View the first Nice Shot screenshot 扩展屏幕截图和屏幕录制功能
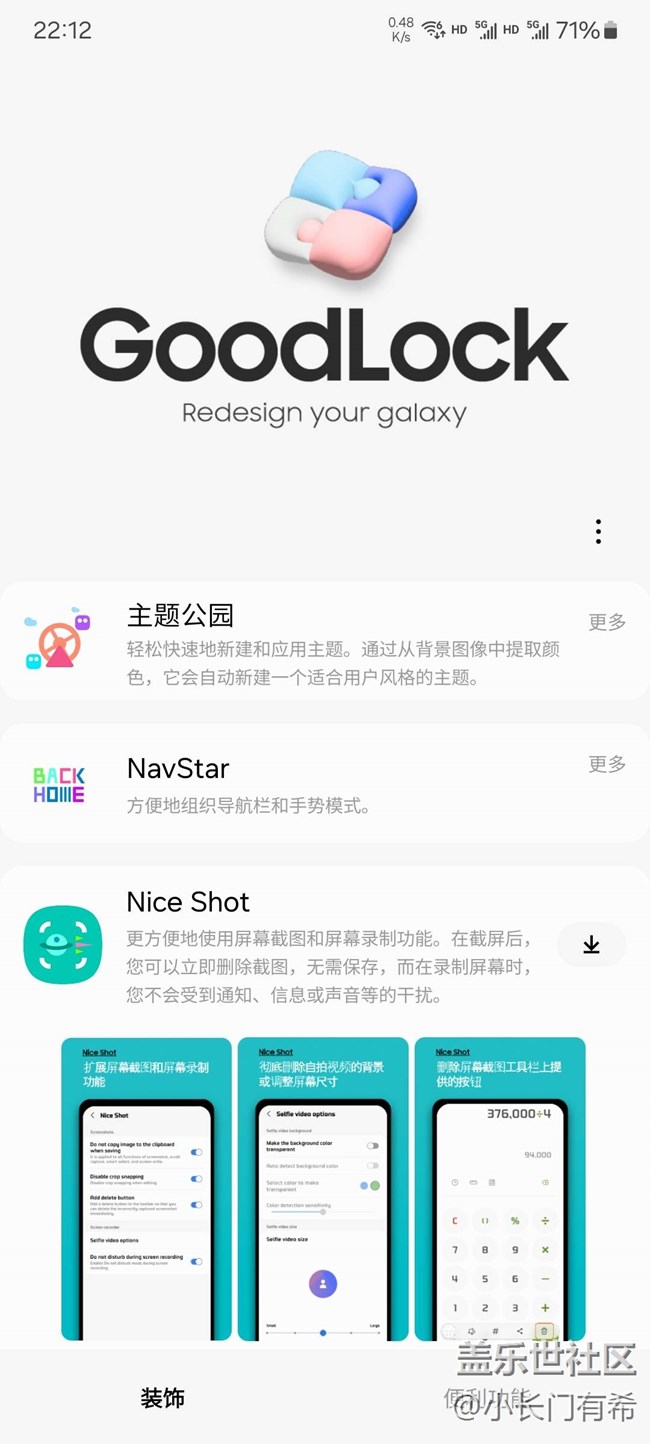The height and width of the screenshot is (1444, 650). point(146,1189)
